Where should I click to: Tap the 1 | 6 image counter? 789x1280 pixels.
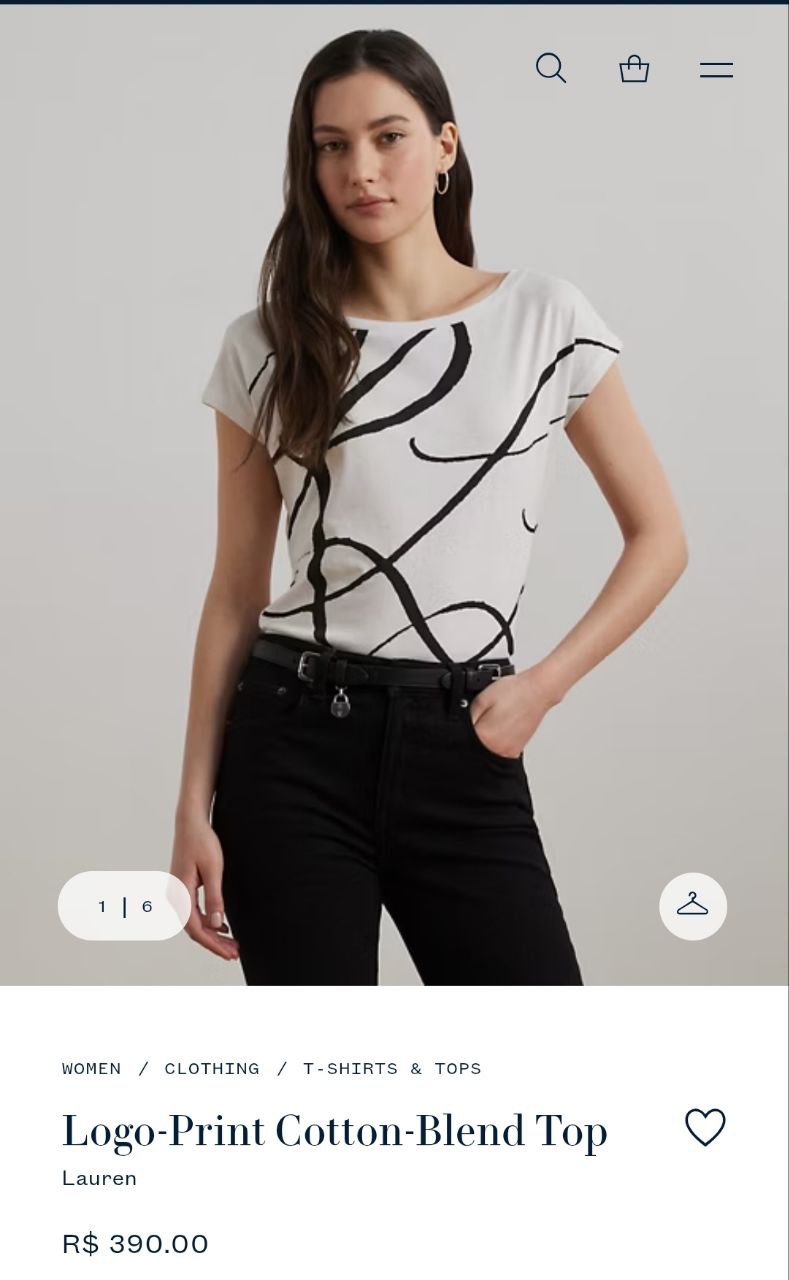coord(125,906)
